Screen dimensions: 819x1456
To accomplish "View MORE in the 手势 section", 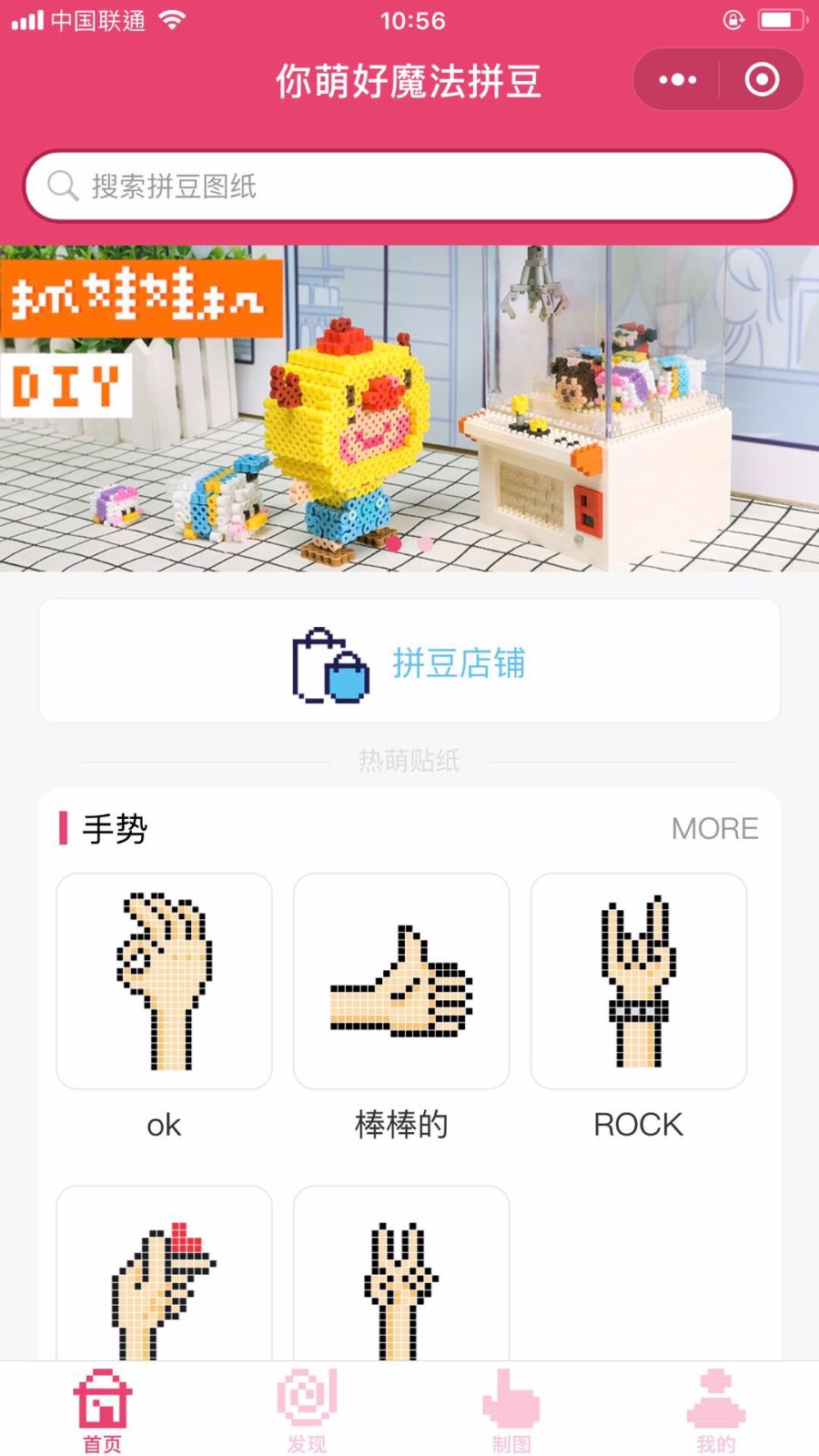I will pos(714,828).
